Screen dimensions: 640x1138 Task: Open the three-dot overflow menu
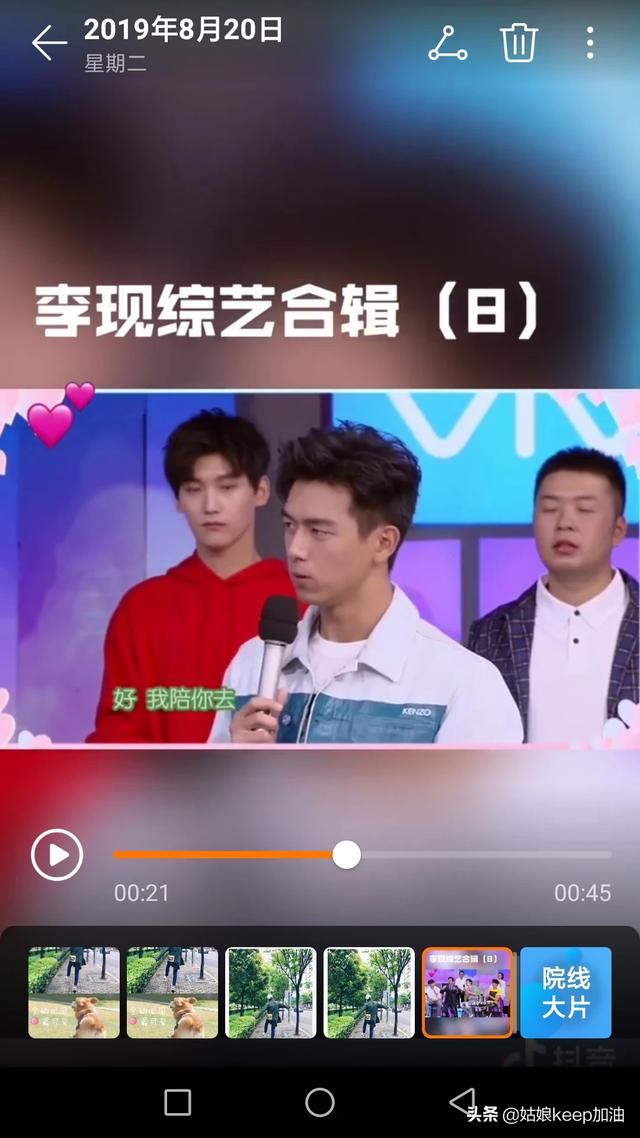590,43
